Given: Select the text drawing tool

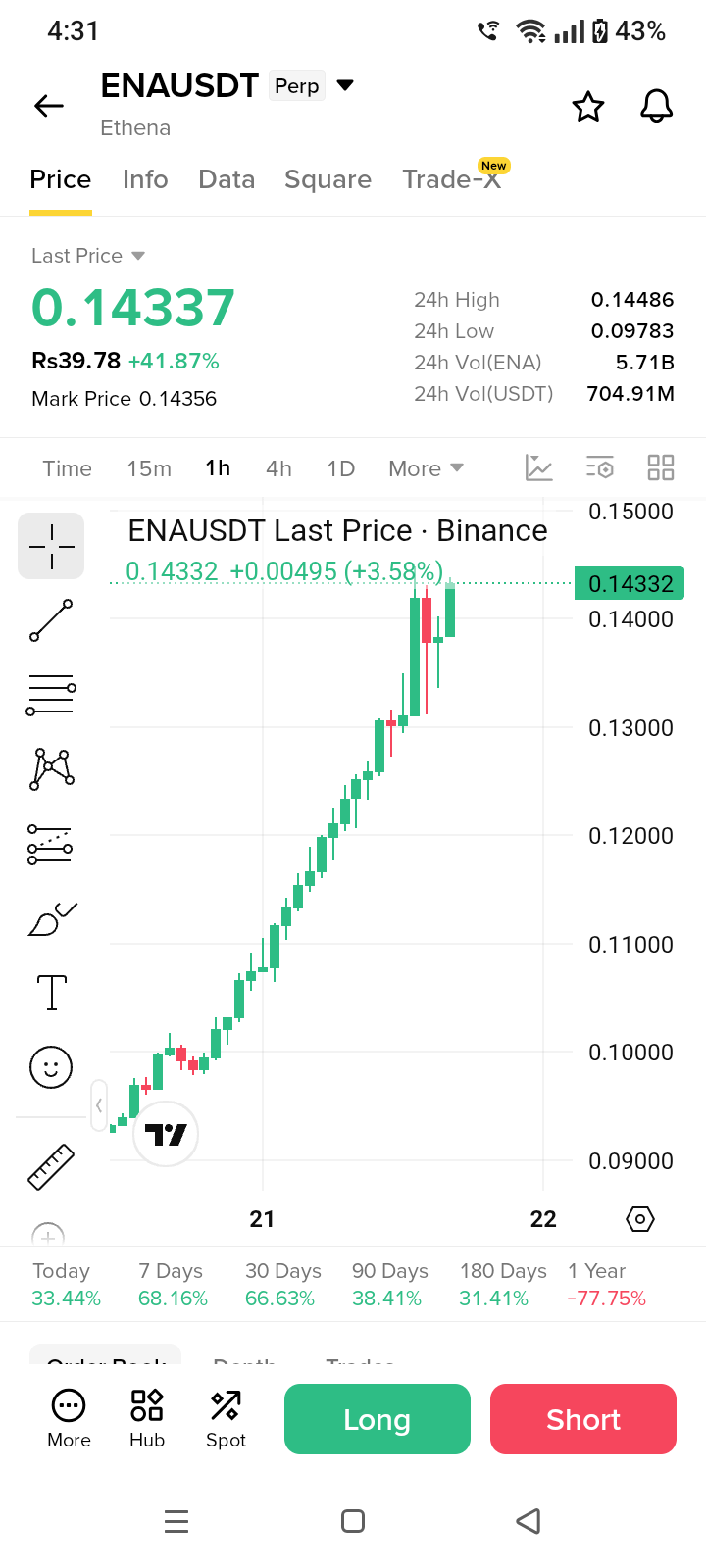Looking at the screenshot, I should point(51,992).
